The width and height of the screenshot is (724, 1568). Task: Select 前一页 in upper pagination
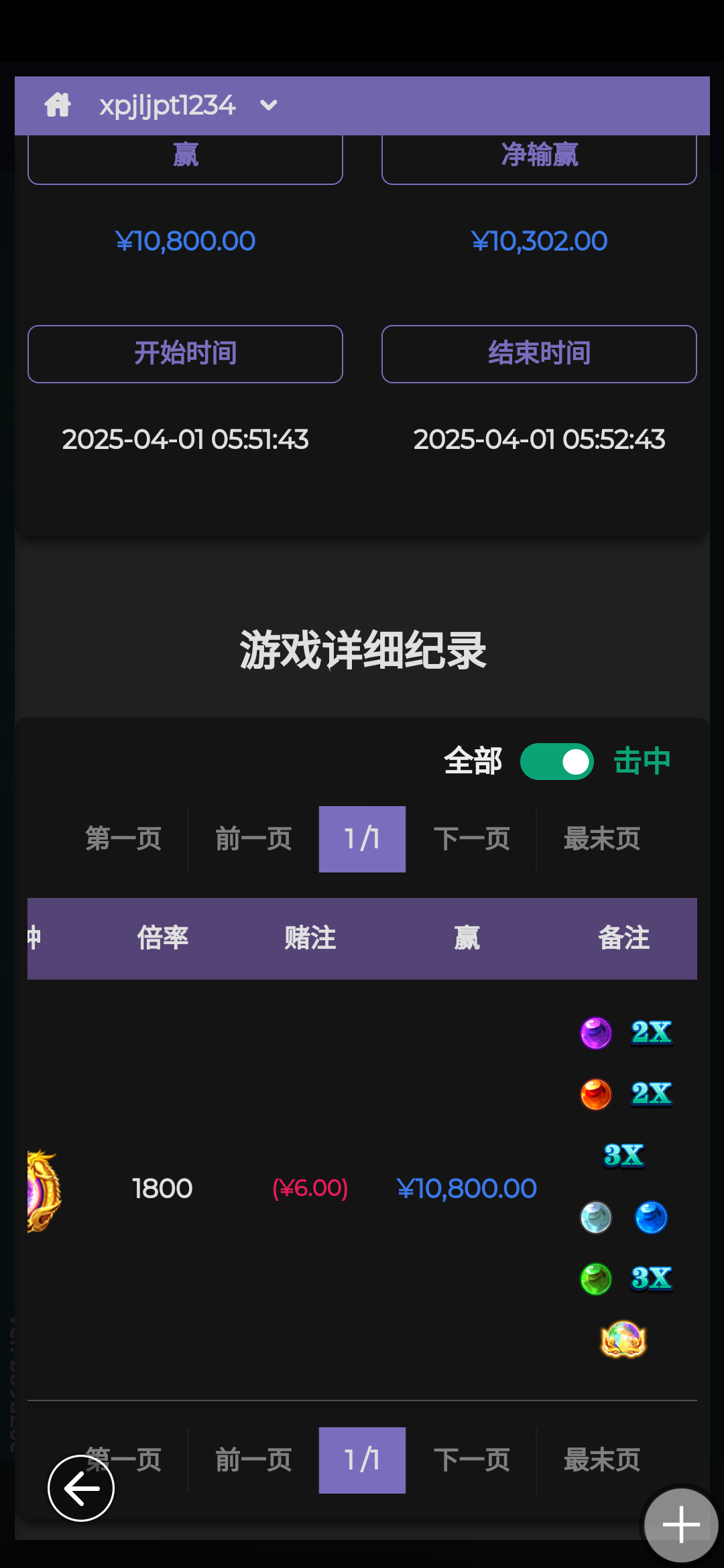(x=253, y=839)
